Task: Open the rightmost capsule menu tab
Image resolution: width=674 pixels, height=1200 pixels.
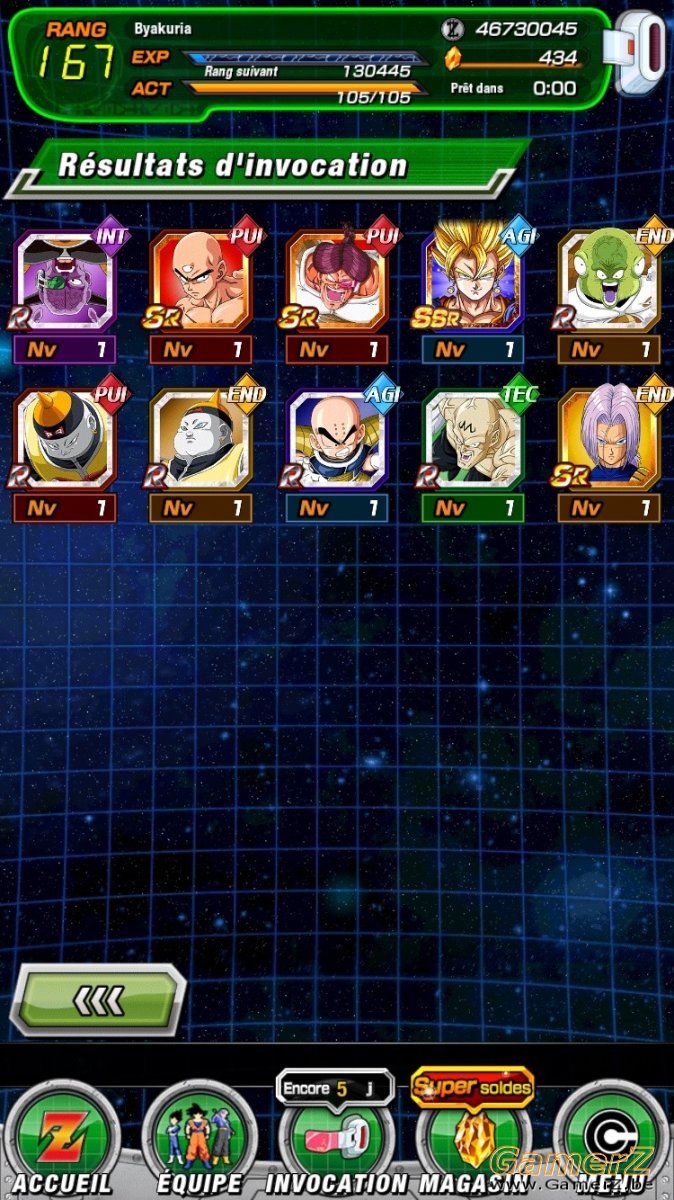Action: click(x=610, y=1140)
